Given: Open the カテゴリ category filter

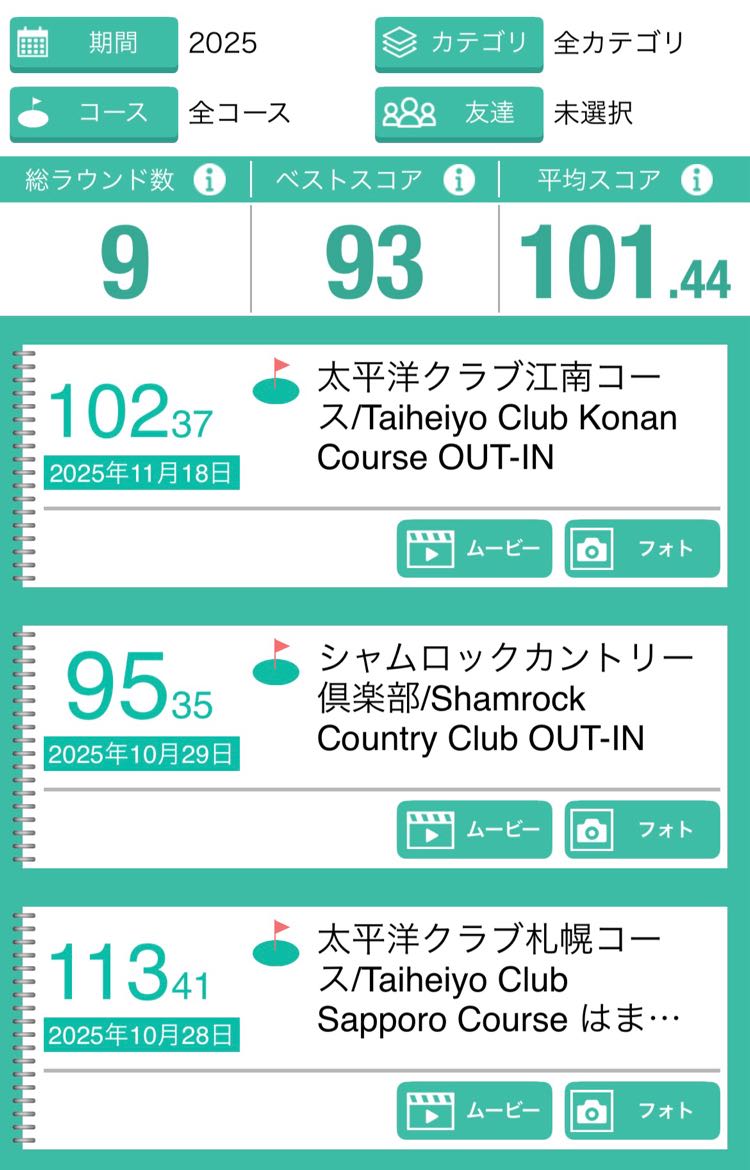Looking at the screenshot, I should [459, 44].
